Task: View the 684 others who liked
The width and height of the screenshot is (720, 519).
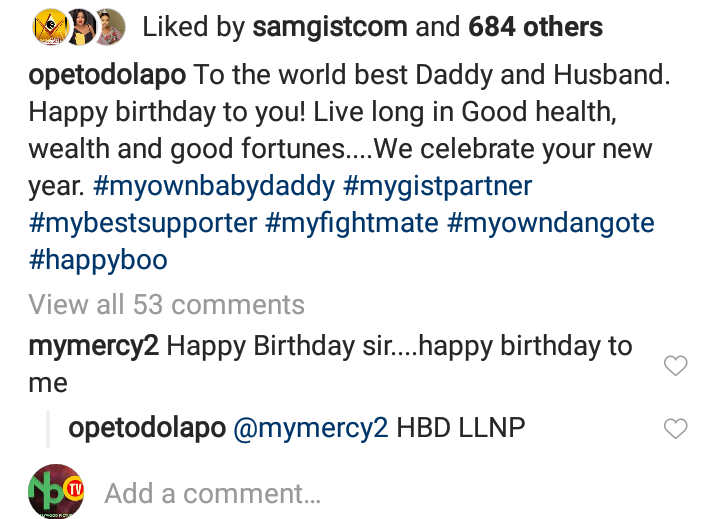Action: pyautogui.click(x=536, y=26)
